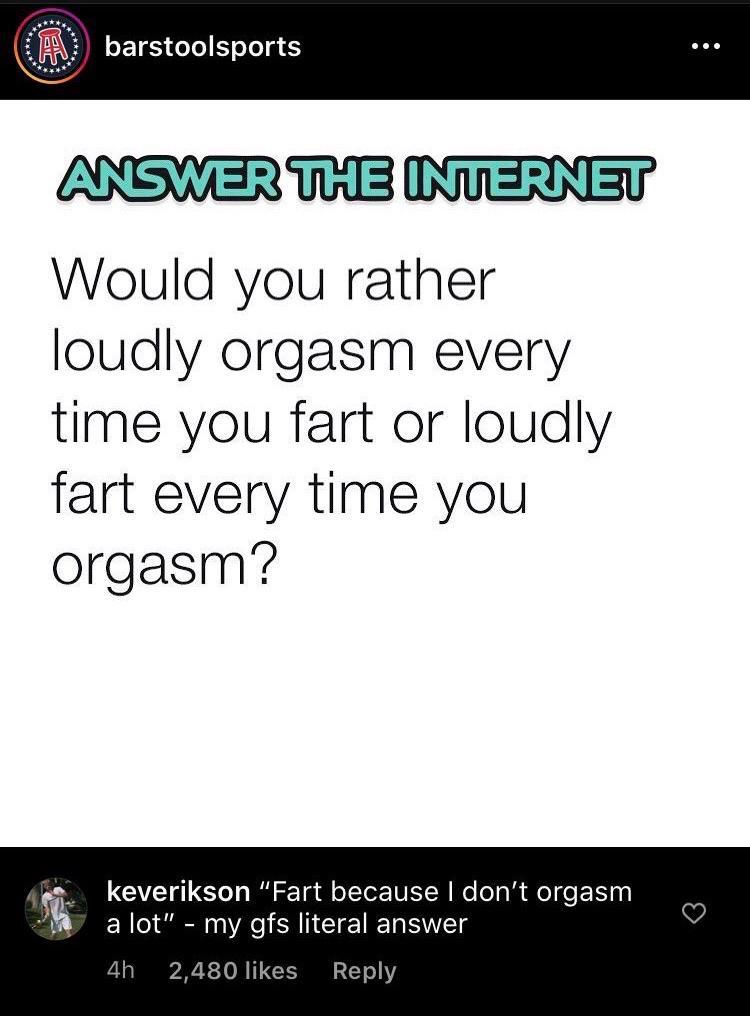Open the barstoolsports username link

pos(200,46)
